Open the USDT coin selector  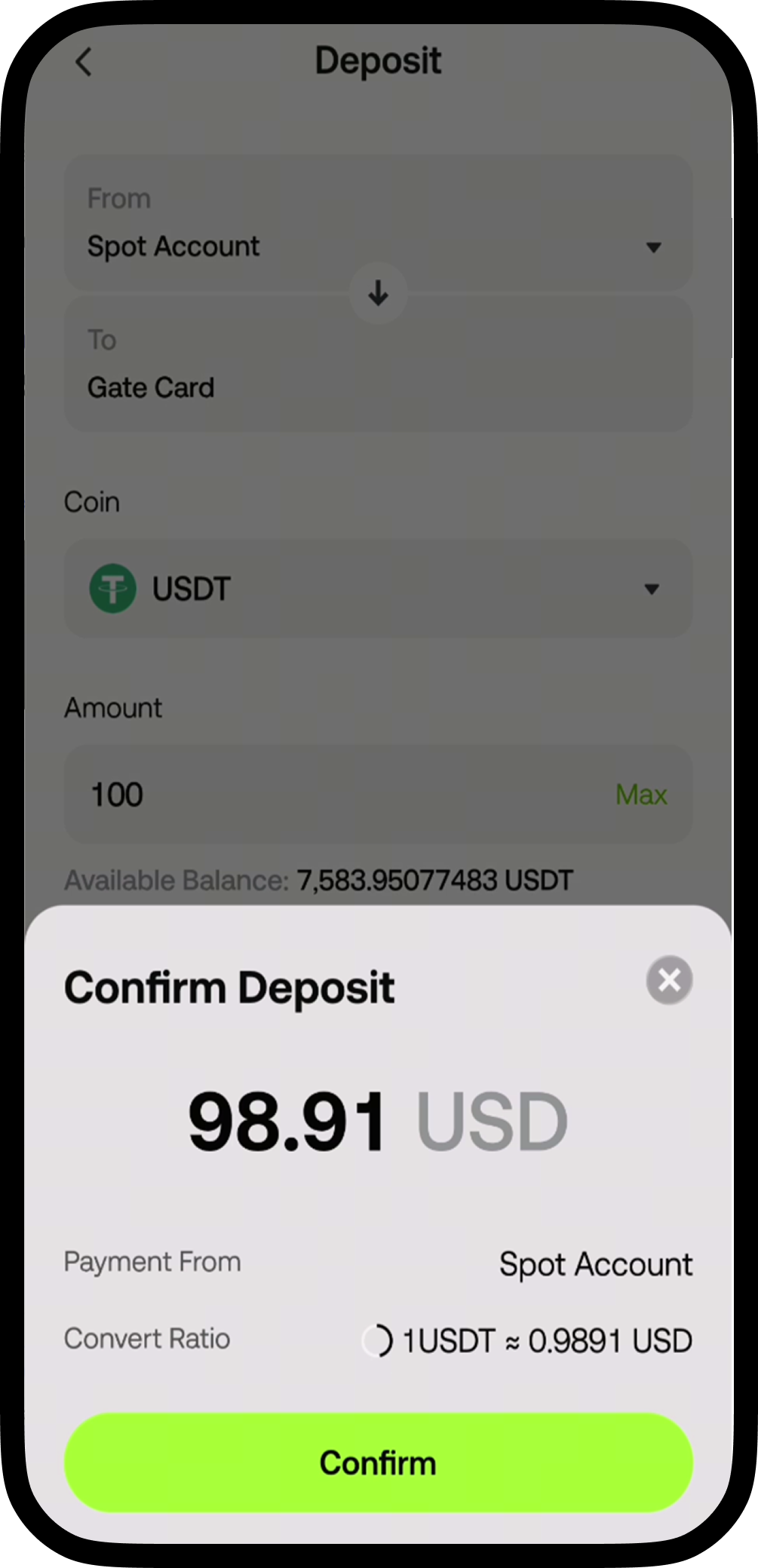(378, 588)
